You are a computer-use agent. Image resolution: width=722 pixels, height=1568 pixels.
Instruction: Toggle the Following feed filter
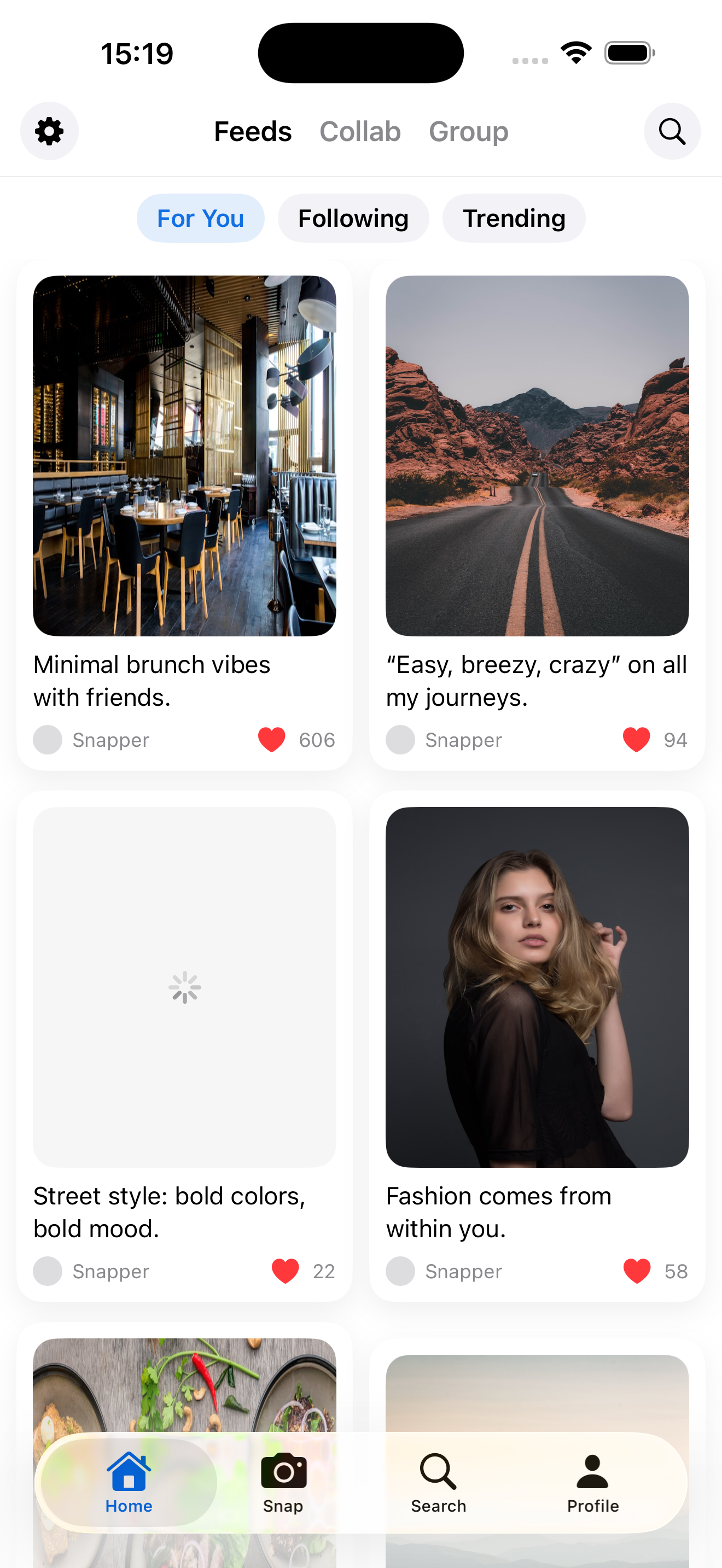353,218
